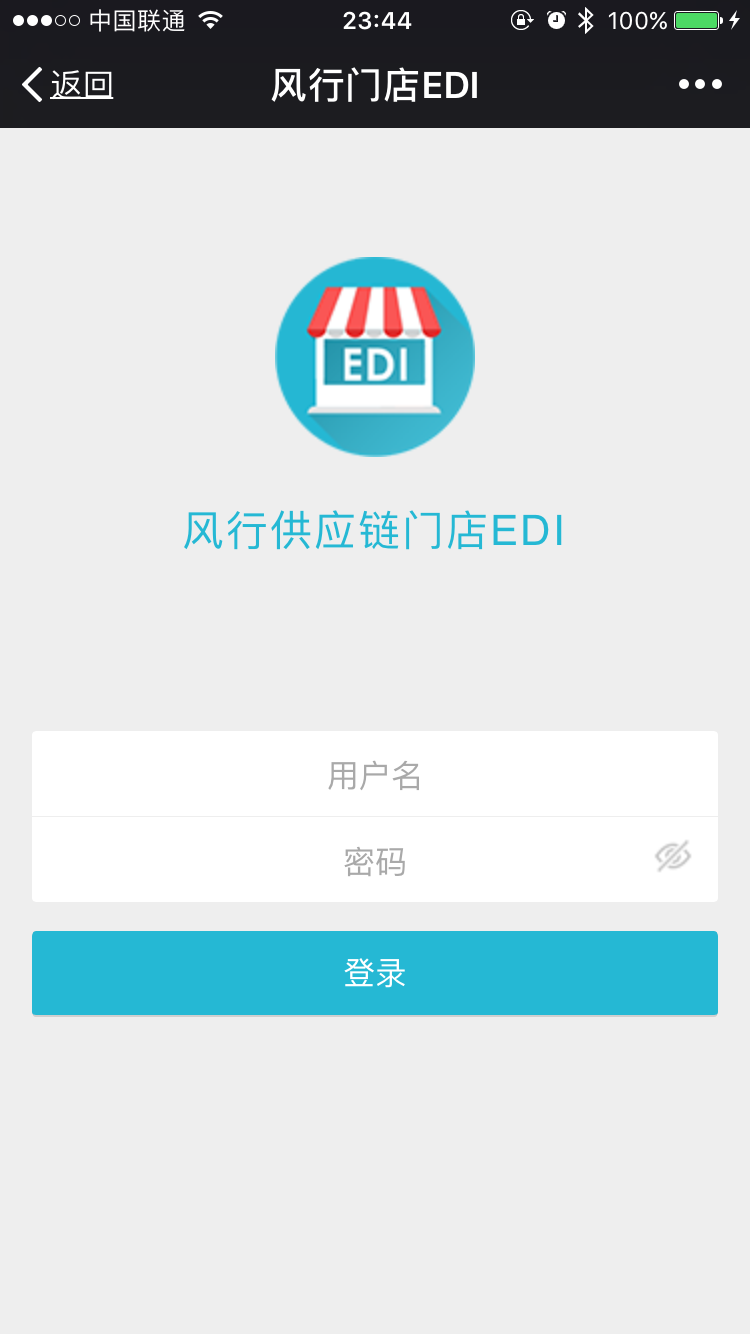Tap the 用户名 username field

point(375,774)
